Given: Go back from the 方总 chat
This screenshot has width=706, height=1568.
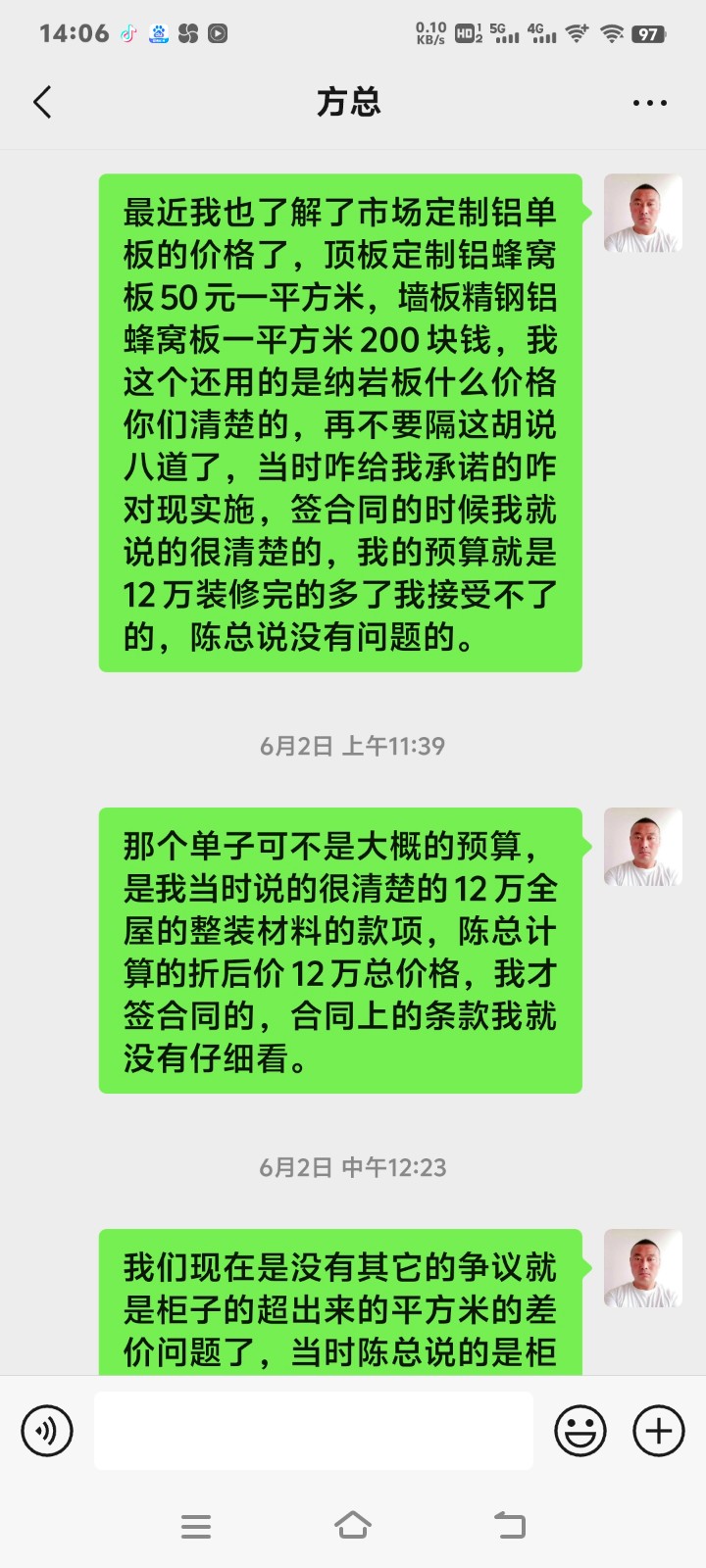Looking at the screenshot, I should click(x=42, y=102).
